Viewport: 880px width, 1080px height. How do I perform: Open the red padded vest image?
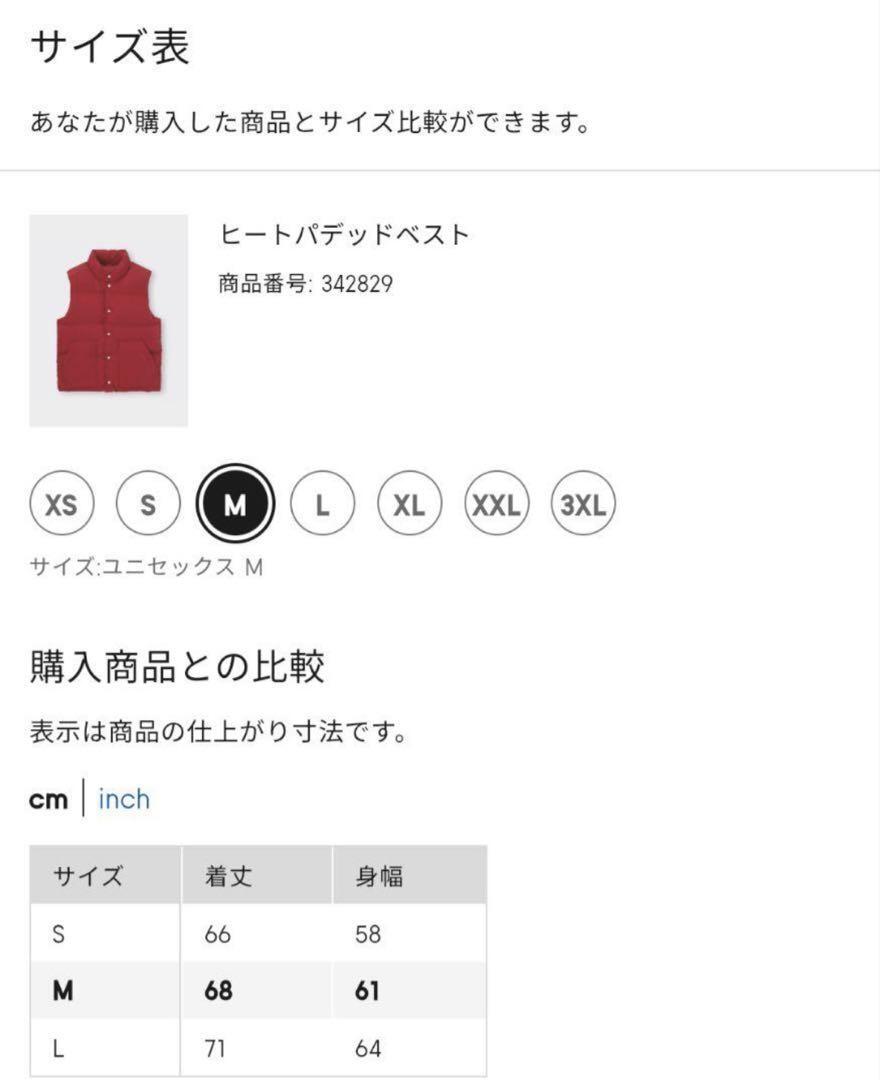coord(108,320)
